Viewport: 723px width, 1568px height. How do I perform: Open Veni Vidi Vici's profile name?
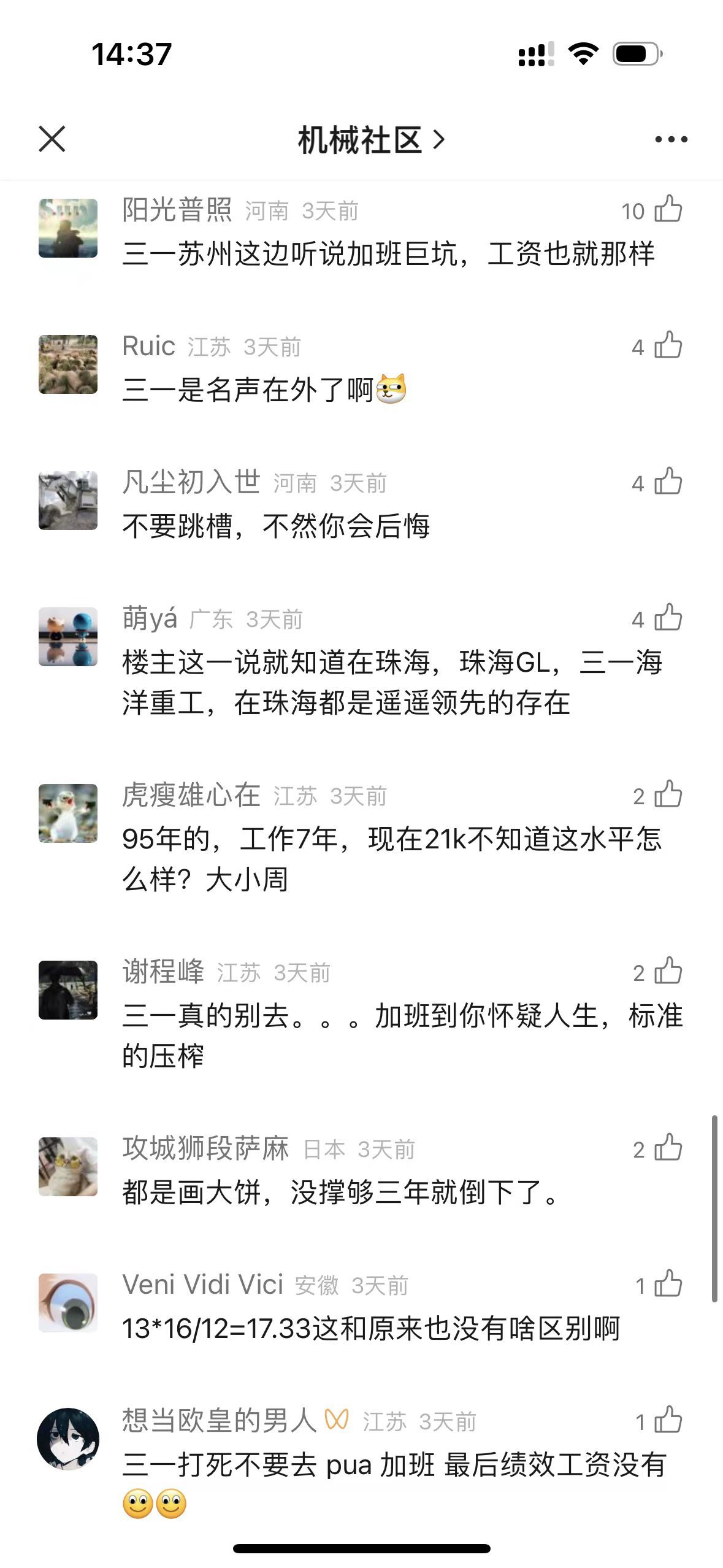point(202,1285)
